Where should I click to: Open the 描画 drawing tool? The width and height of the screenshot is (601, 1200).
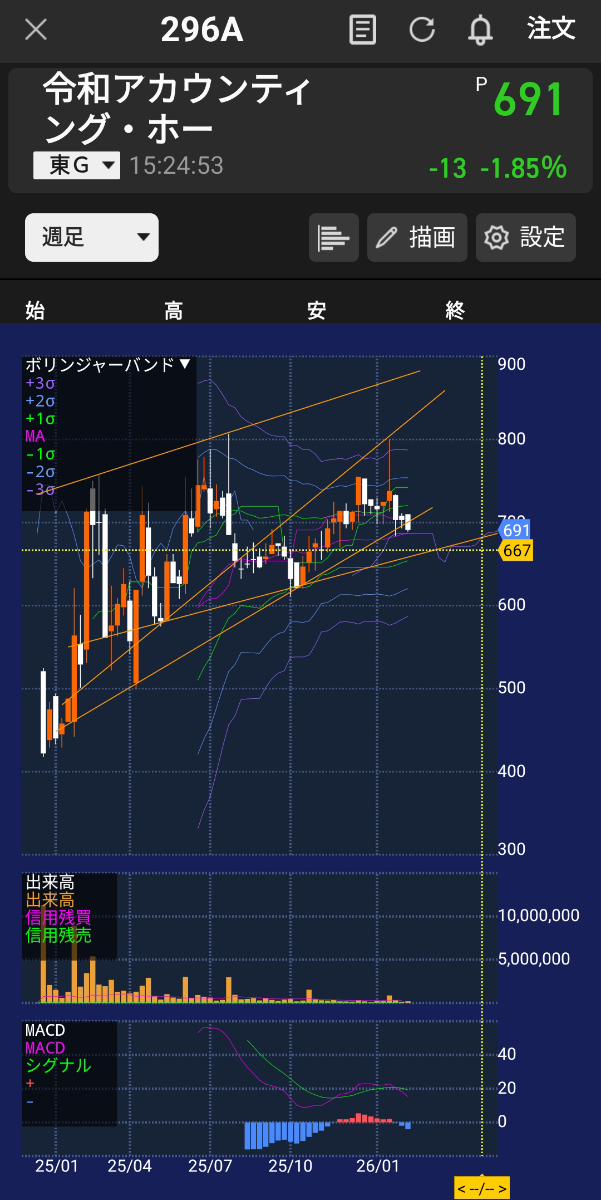pyautogui.click(x=417, y=238)
